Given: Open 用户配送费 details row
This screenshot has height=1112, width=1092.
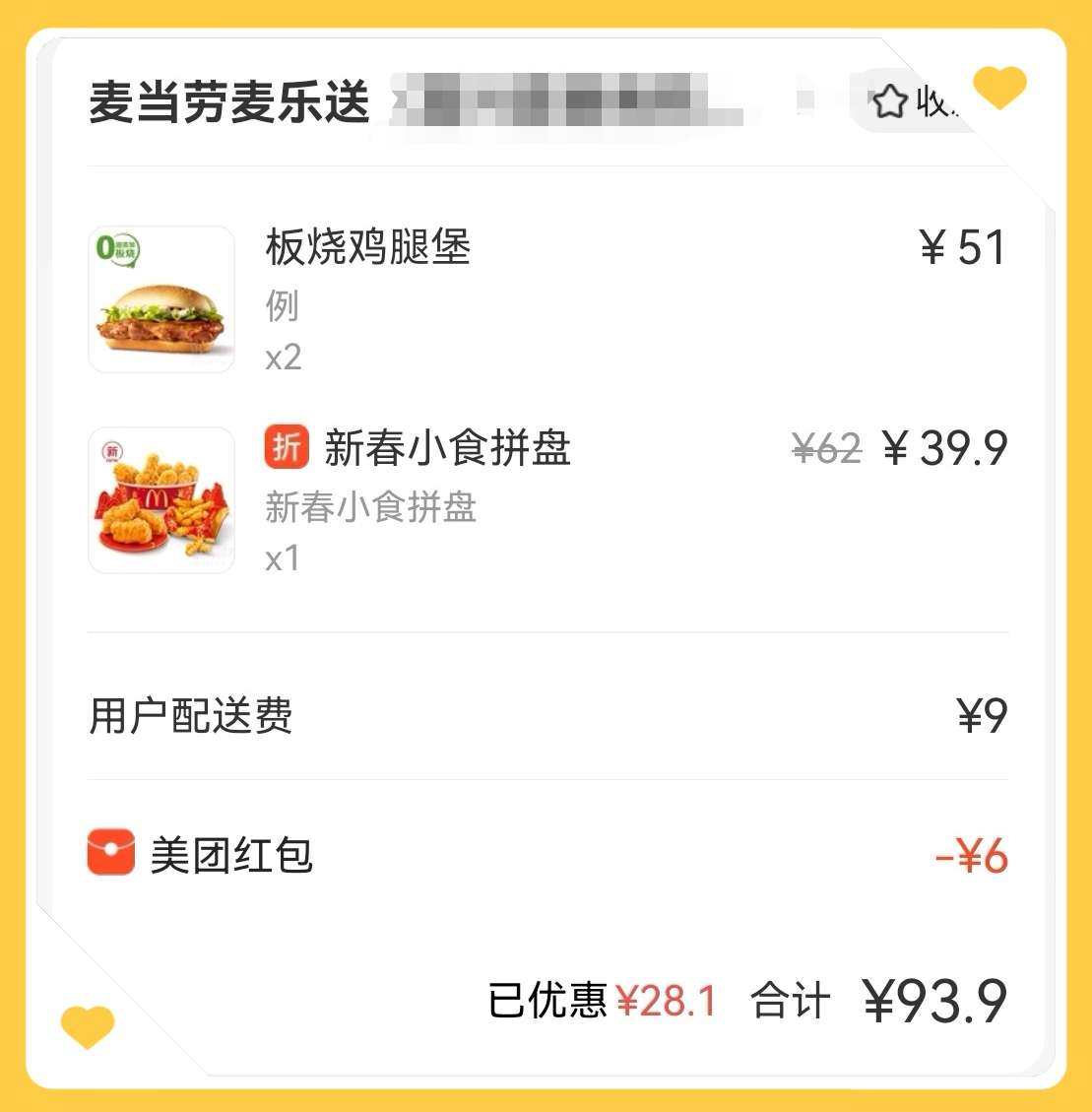Looking at the screenshot, I should point(547,716).
